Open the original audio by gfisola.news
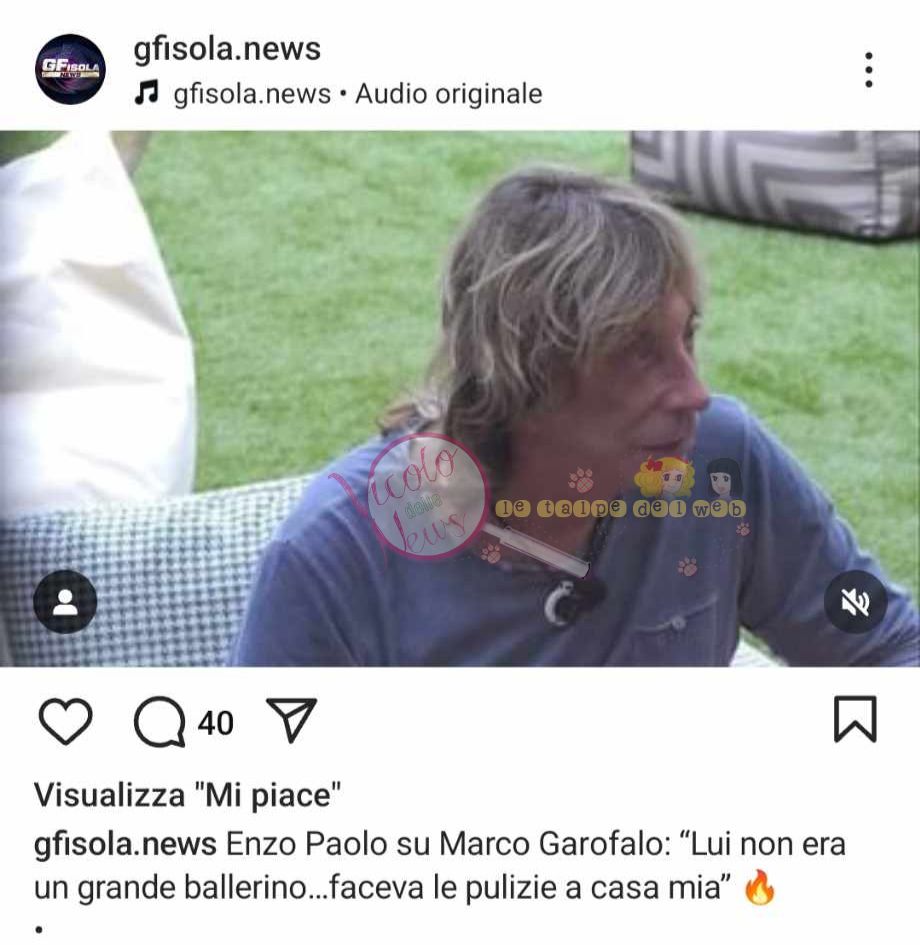This screenshot has width=920, height=945. (357, 94)
